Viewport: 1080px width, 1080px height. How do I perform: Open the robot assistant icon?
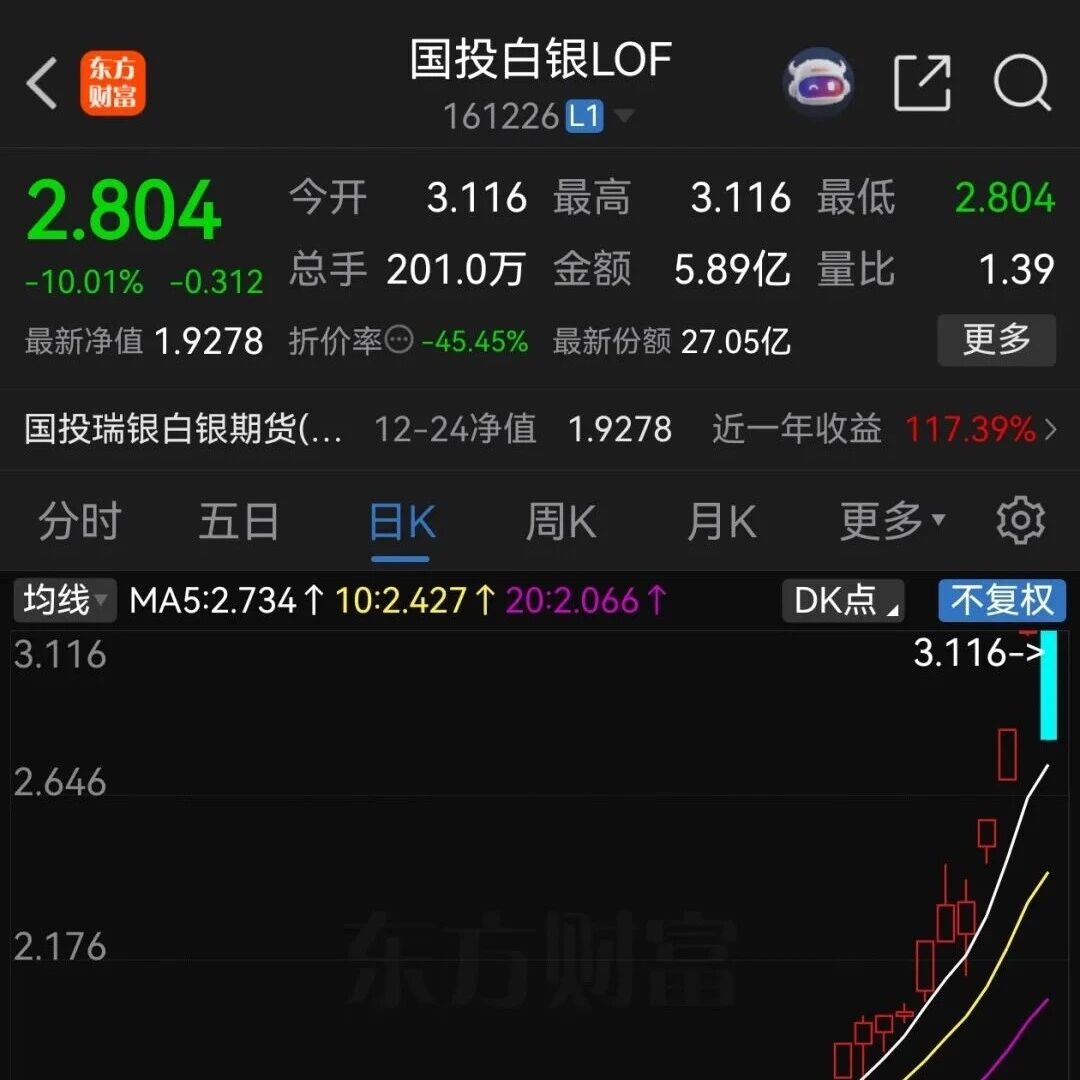point(817,82)
